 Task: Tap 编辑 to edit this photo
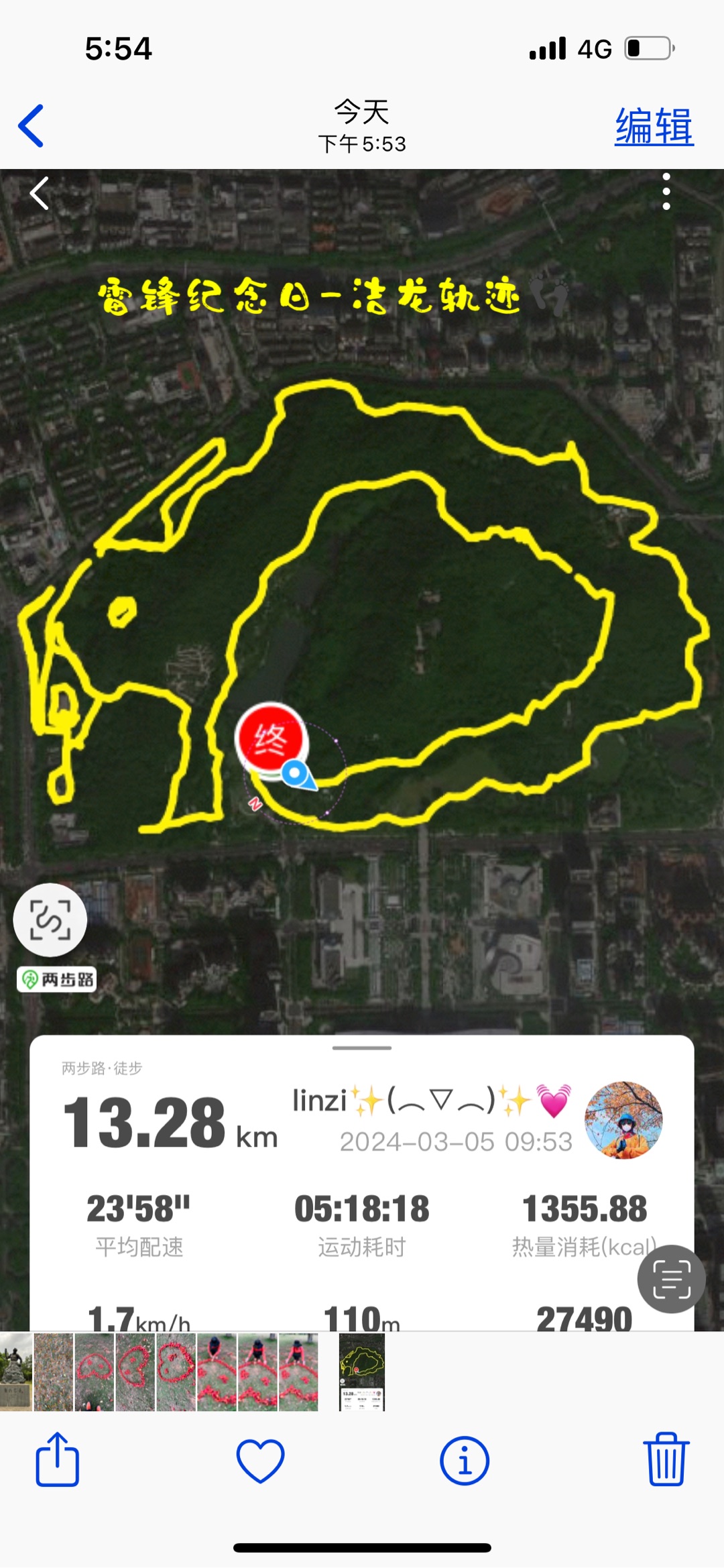(x=654, y=126)
